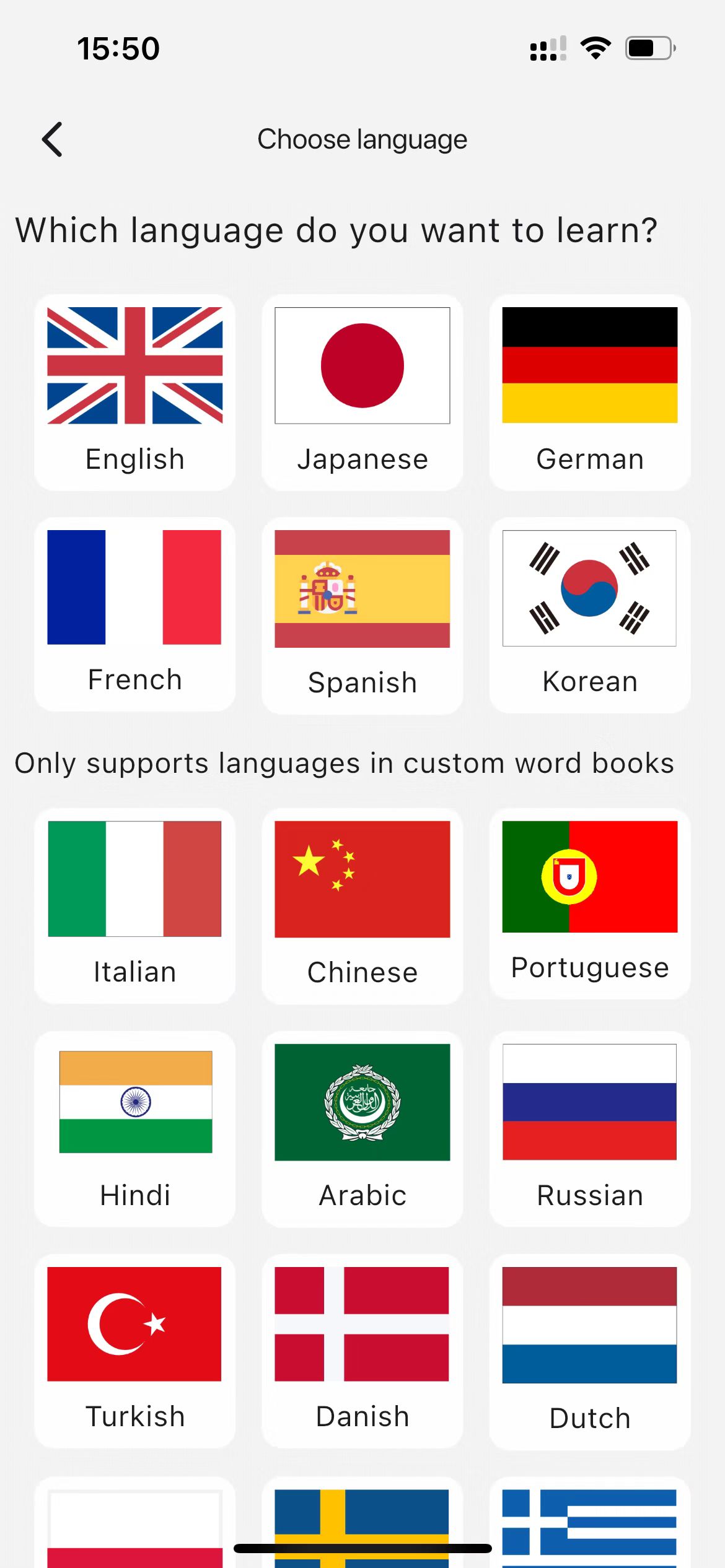Tap the Korean language card
The image size is (725, 1568).
pos(590,614)
